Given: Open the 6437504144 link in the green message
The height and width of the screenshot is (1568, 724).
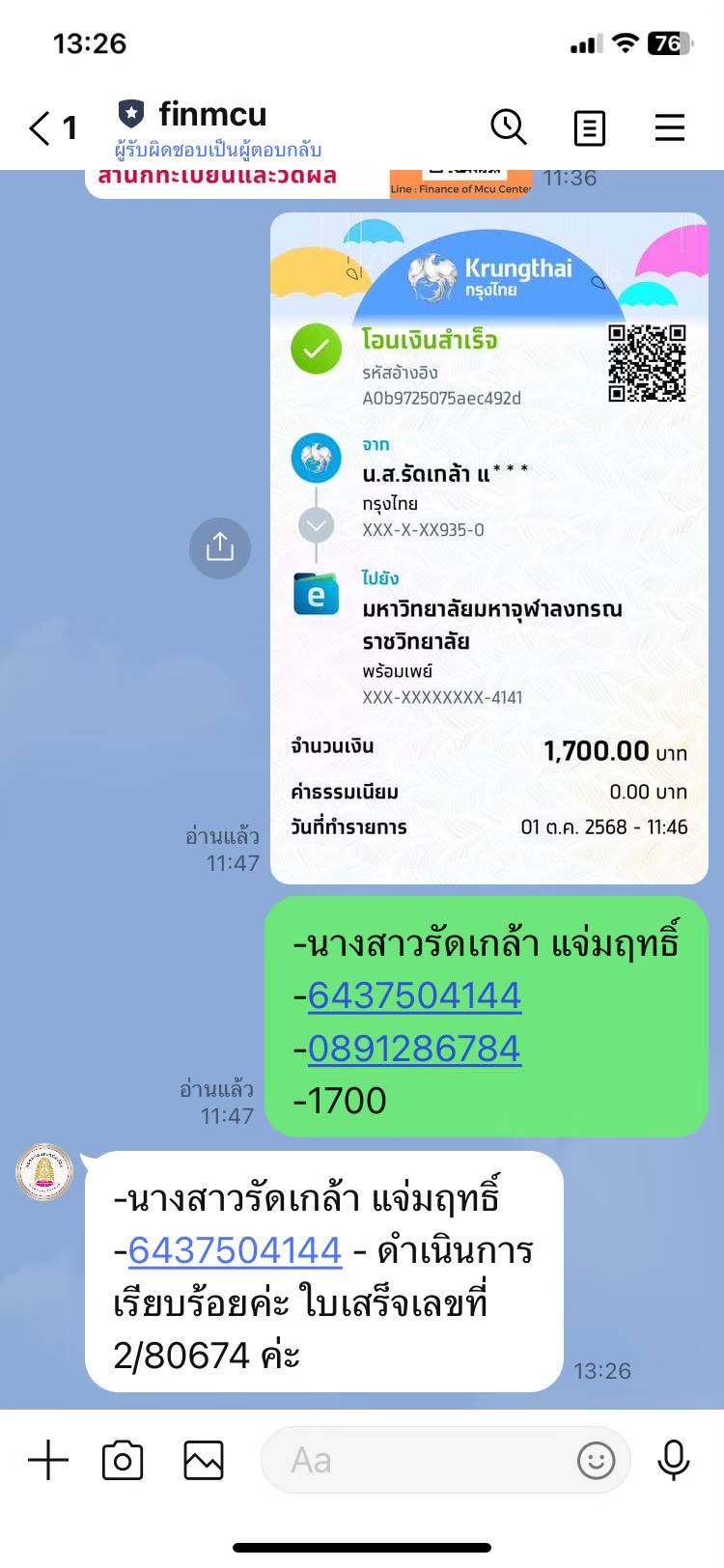Looking at the screenshot, I should 414,995.
